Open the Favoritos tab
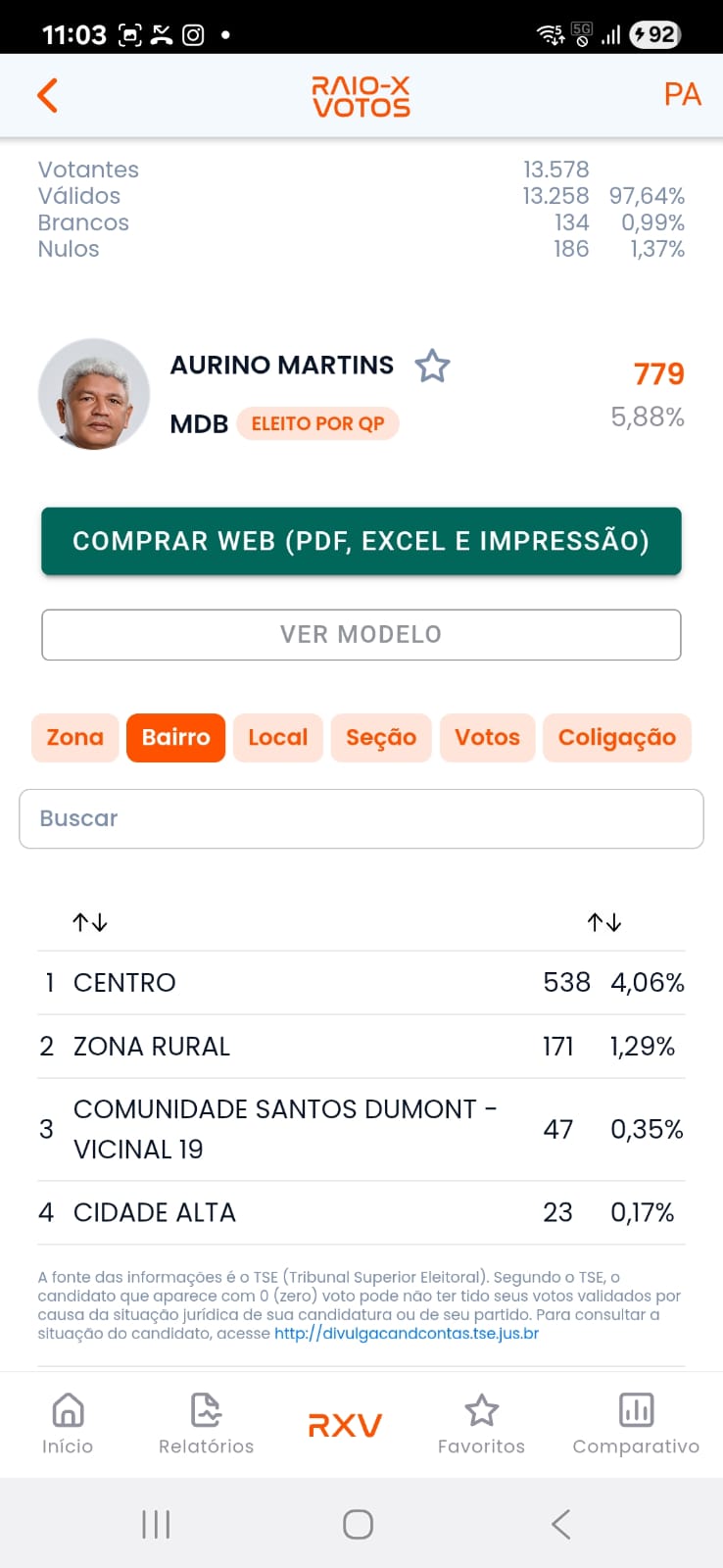 point(481,1424)
